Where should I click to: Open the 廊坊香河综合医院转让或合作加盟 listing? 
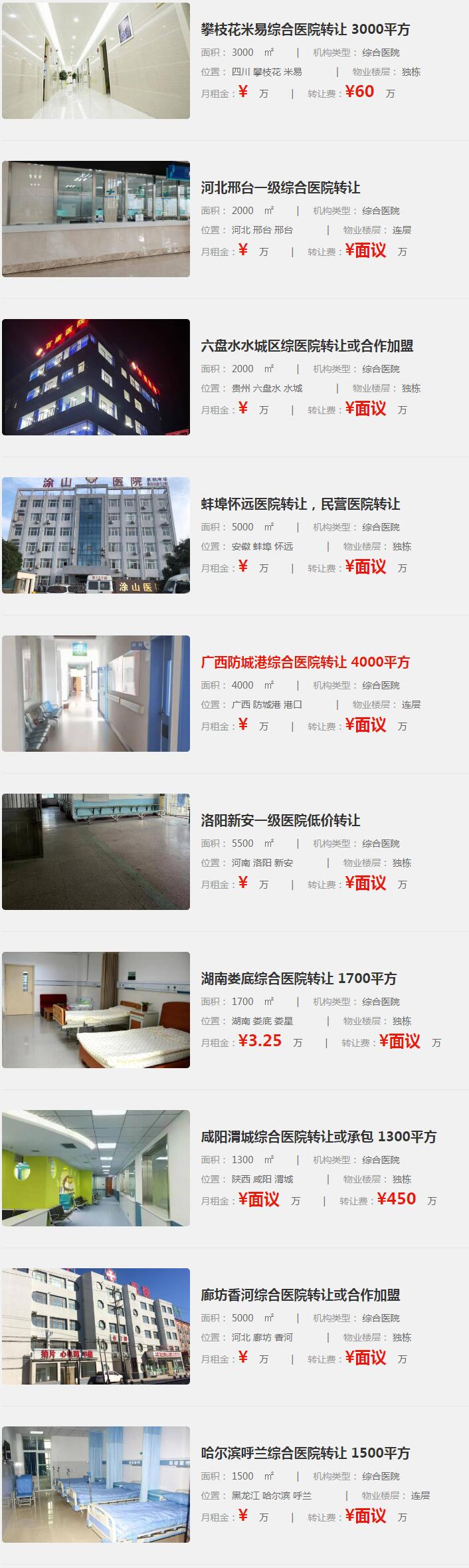click(x=300, y=1295)
